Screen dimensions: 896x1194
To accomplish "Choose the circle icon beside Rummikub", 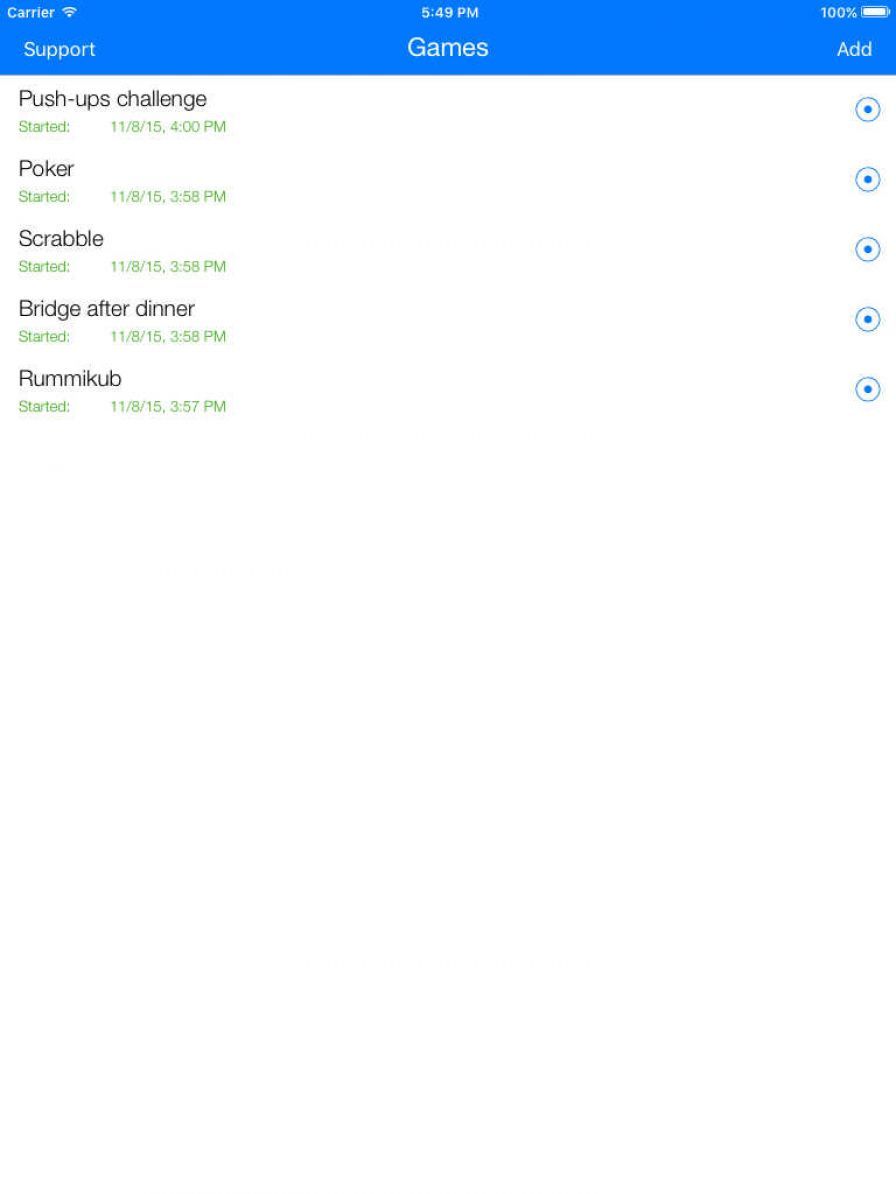I will tap(868, 390).
